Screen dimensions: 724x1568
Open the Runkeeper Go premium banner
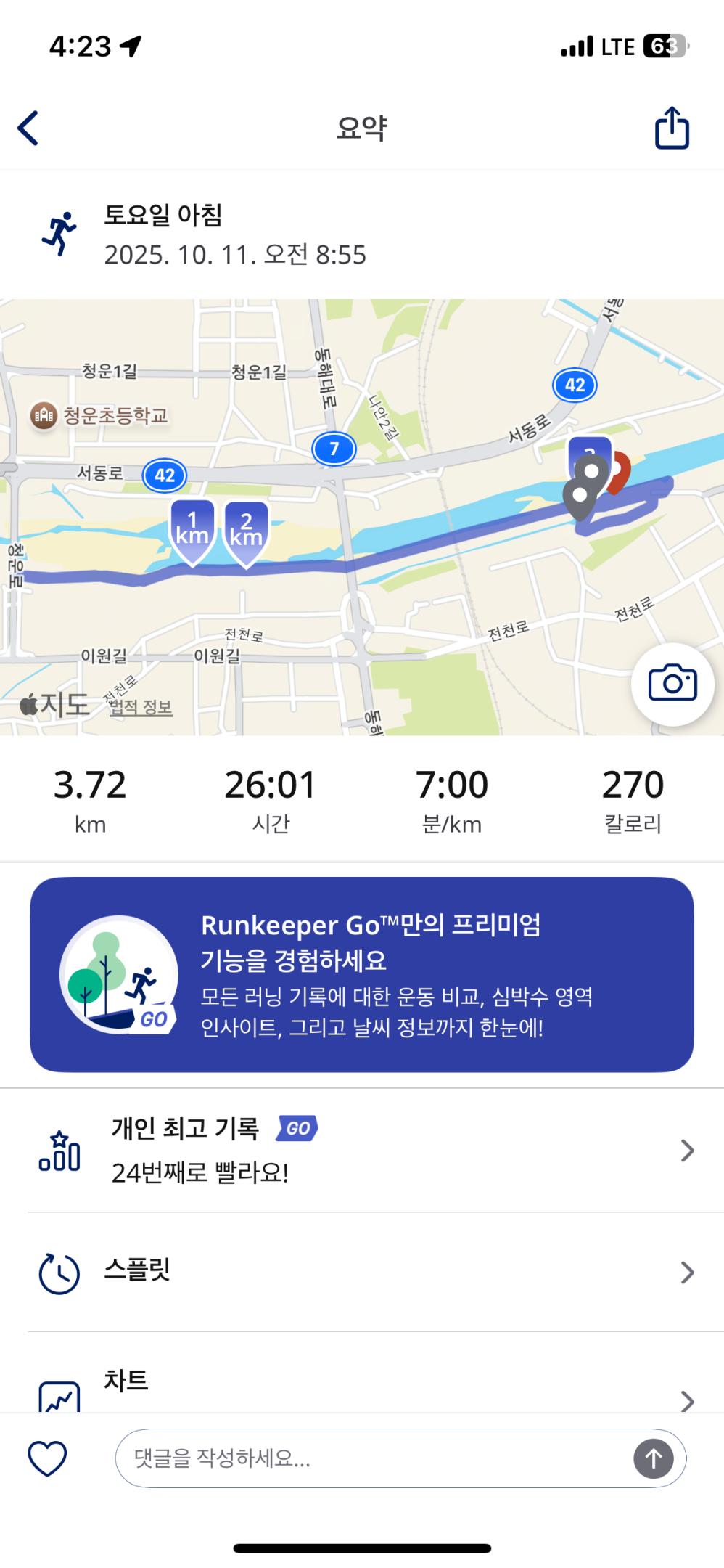click(x=361, y=974)
